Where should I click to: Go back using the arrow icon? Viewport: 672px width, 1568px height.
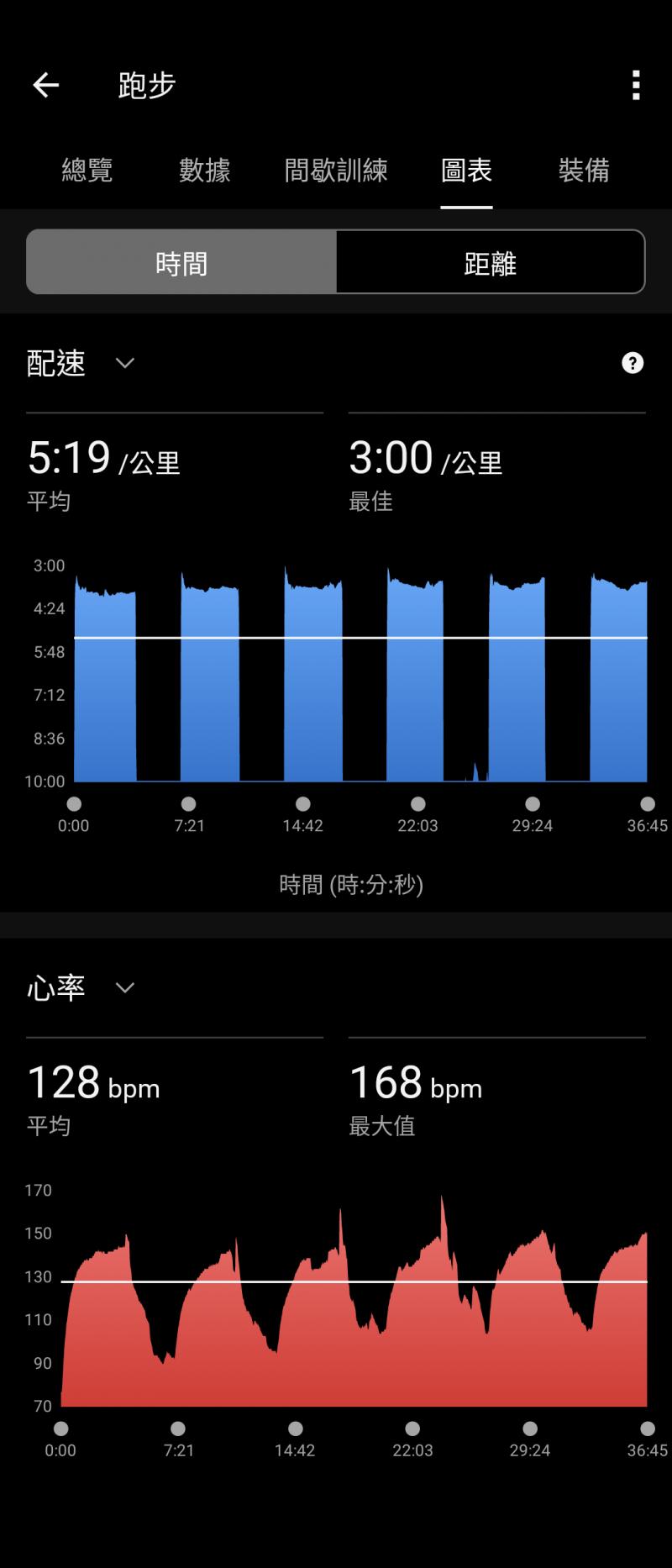tap(45, 85)
